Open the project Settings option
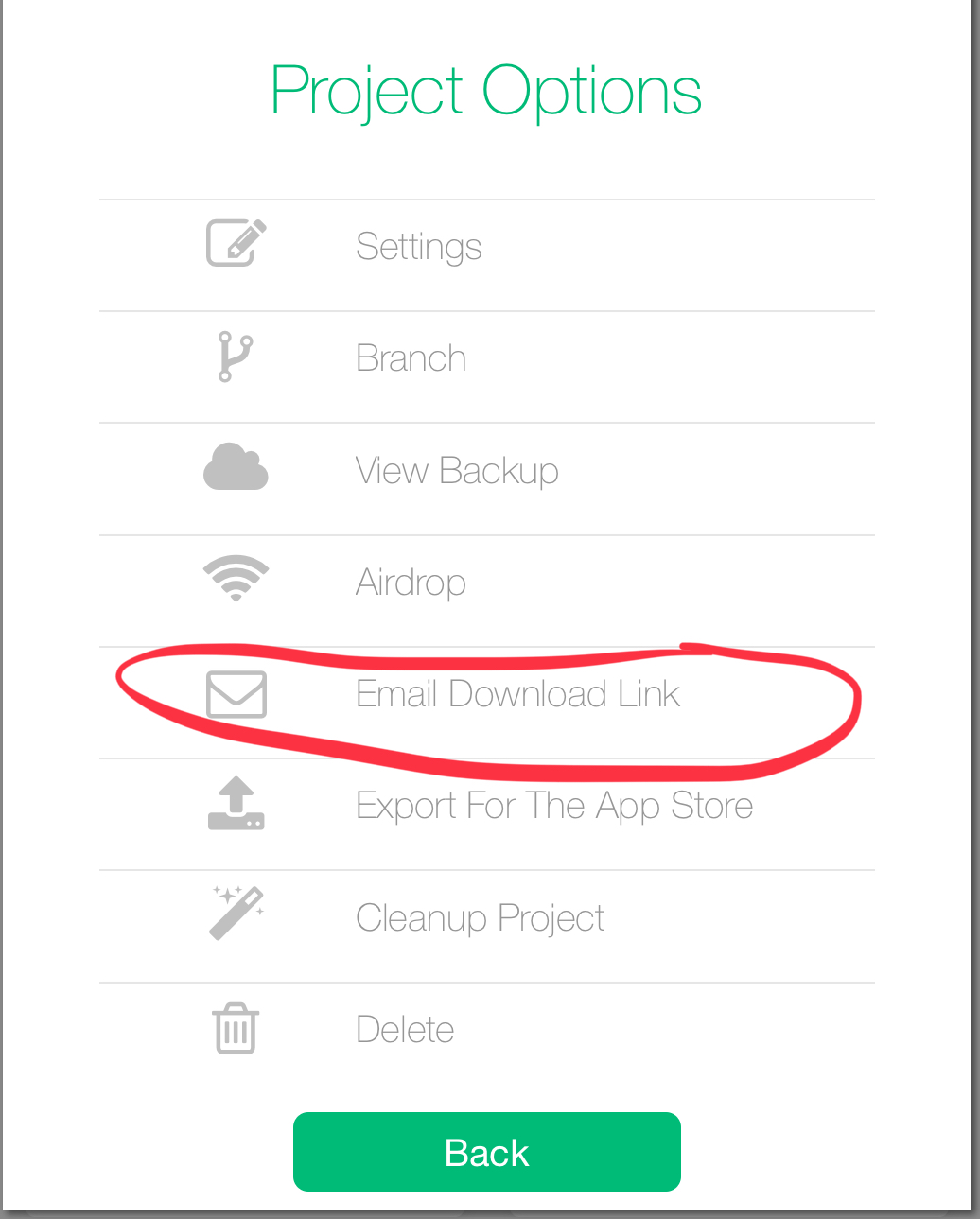Viewport: 980px width, 1219px height. click(x=419, y=247)
